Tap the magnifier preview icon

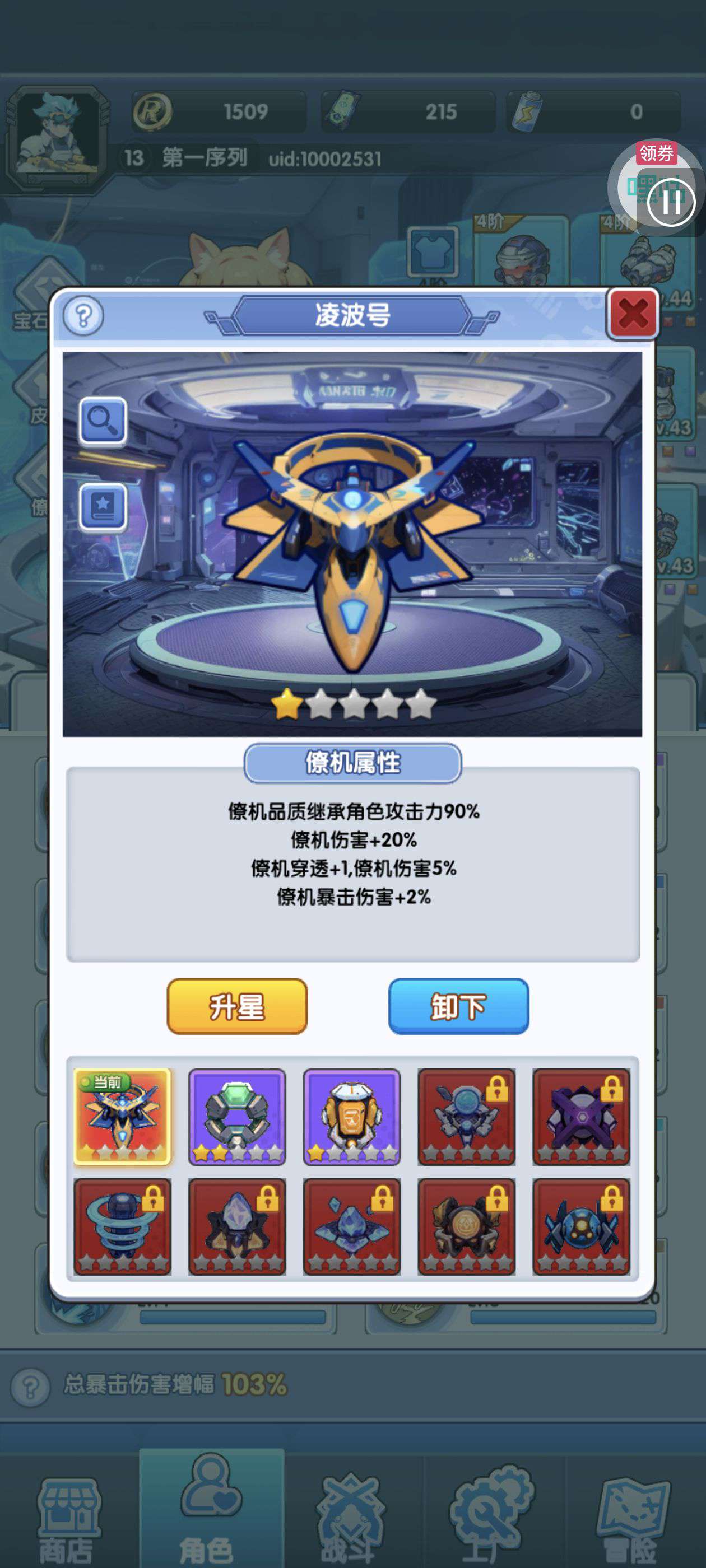[x=103, y=421]
